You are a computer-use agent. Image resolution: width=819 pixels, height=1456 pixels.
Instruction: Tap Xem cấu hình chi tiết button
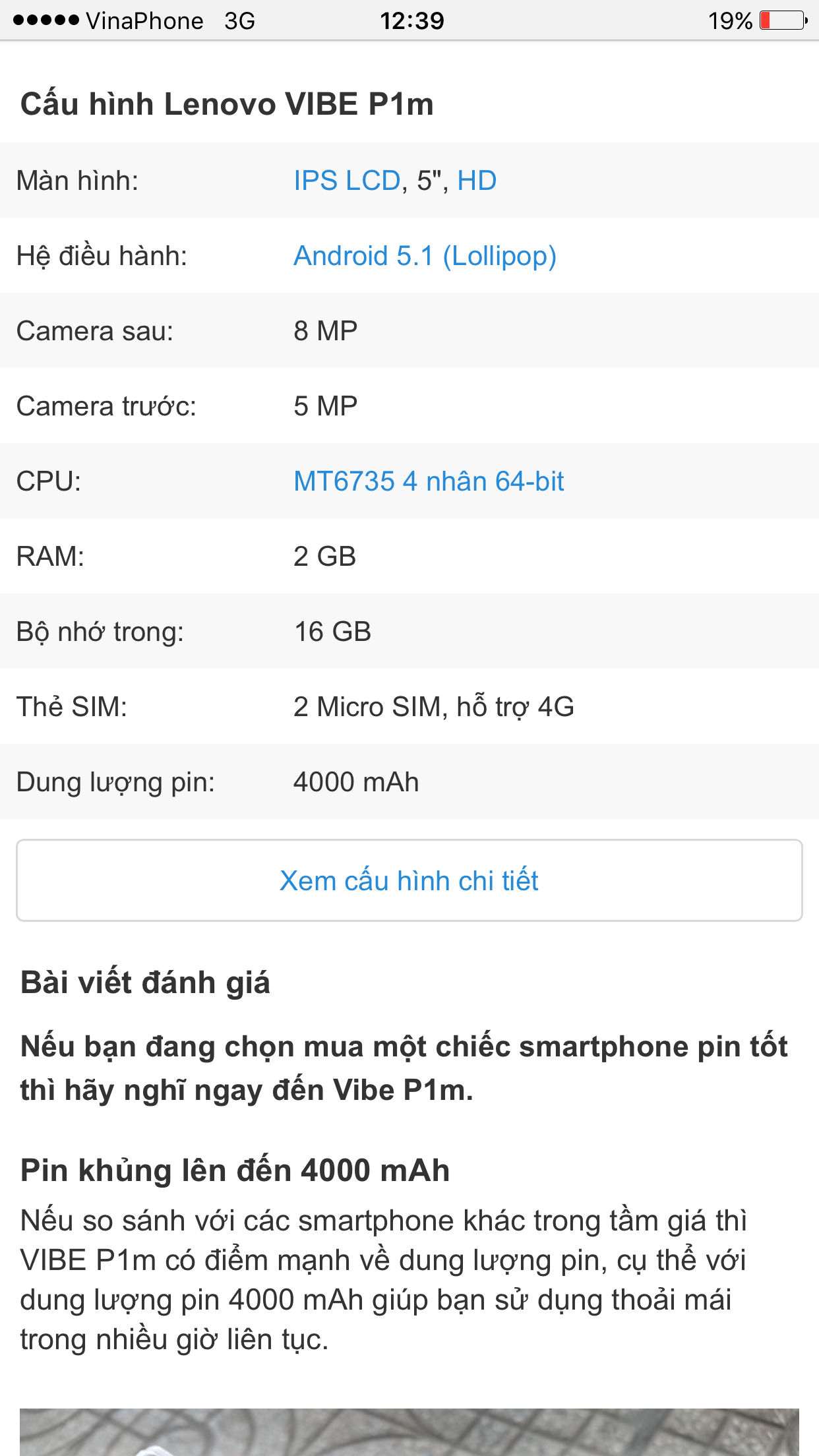409,880
